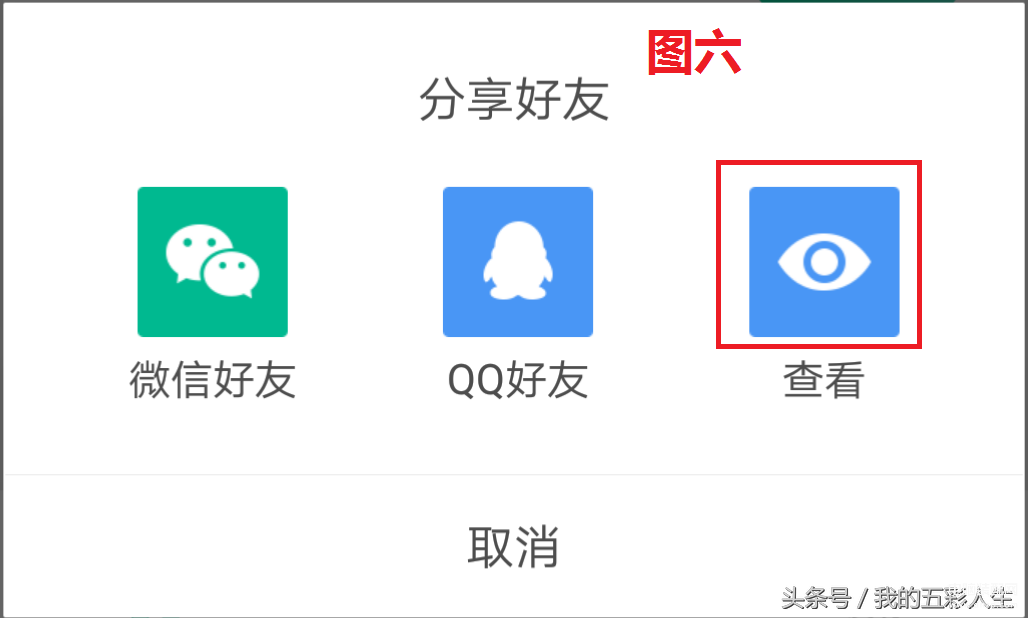Share to 微信好友 (WeChat friend)

pyautogui.click(x=212, y=262)
